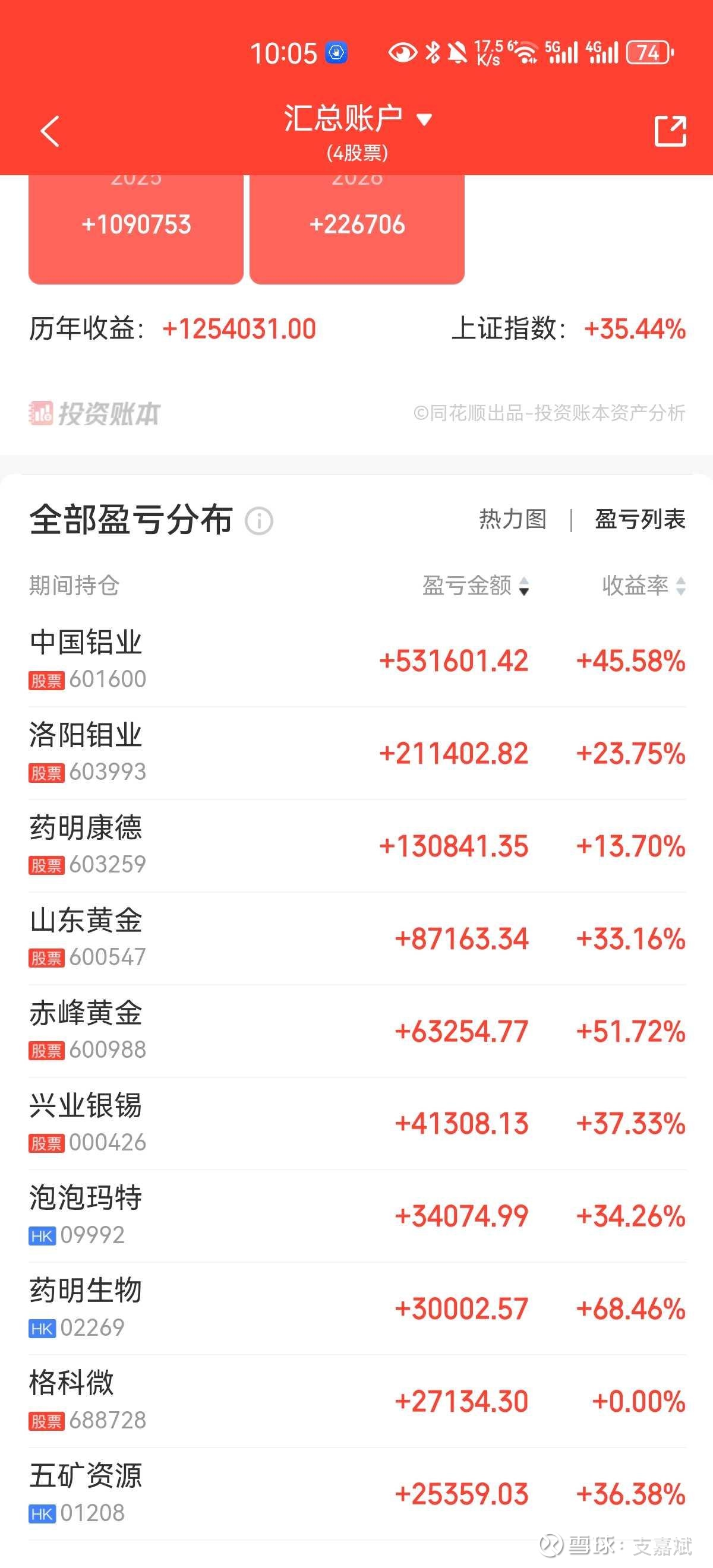The height and width of the screenshot is (1568, 713).
Task: Open the 兴业银锡 000426 row
Action: (357, 1124)
